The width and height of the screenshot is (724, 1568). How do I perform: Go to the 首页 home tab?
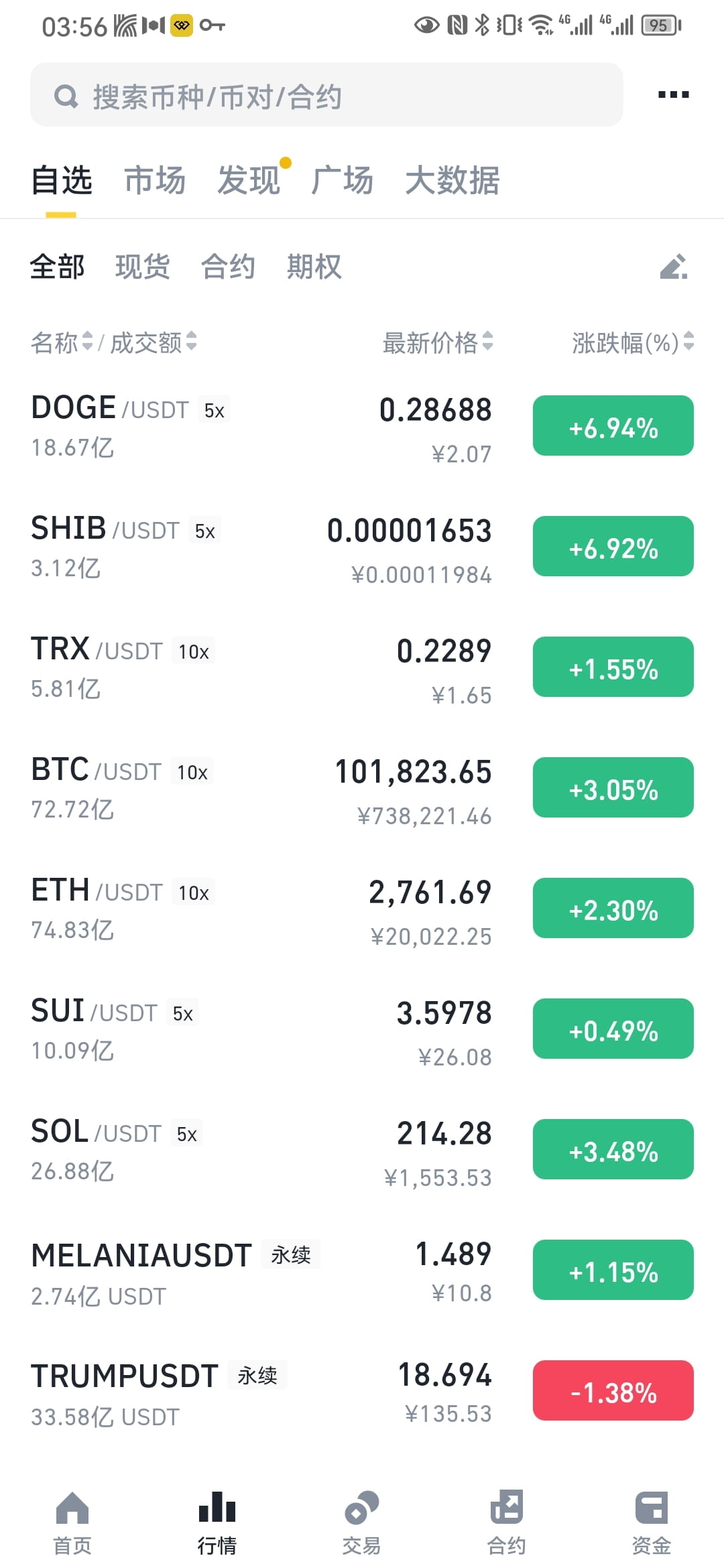pos(72,1522)
